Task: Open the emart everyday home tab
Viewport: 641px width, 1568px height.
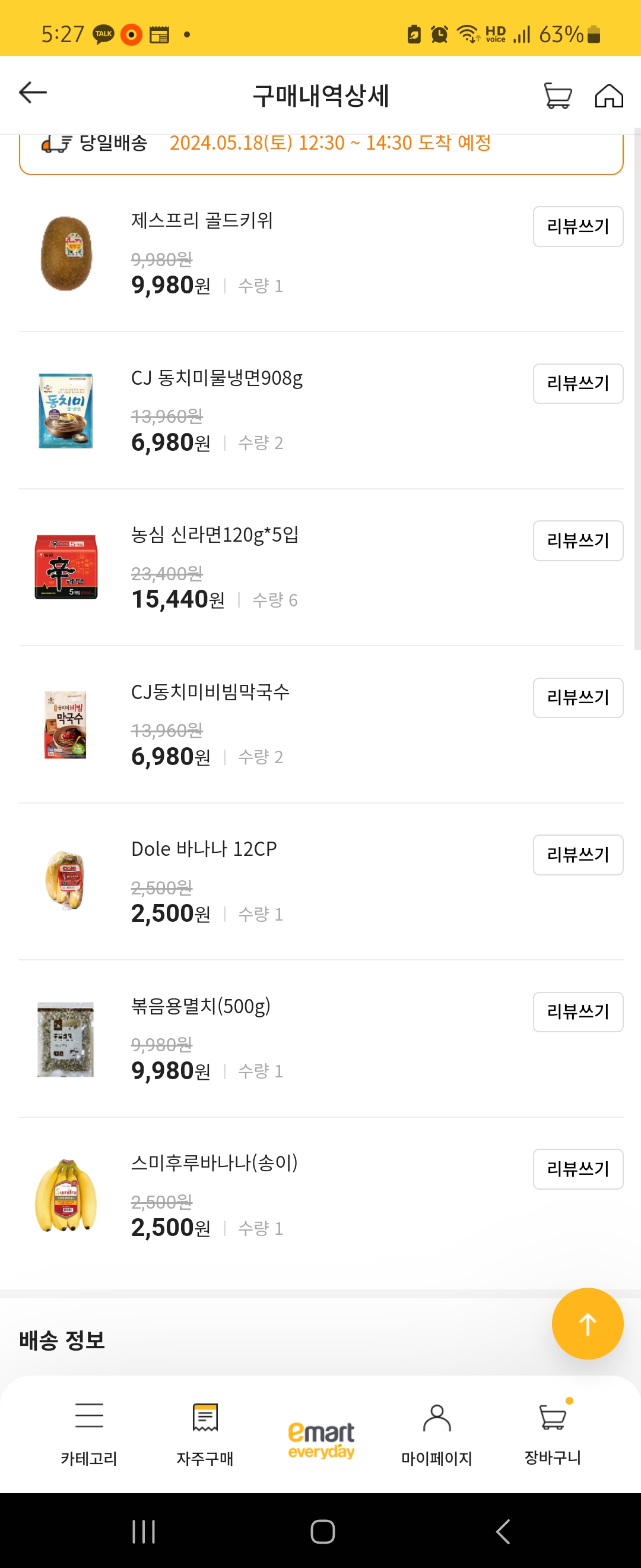Action: tap(321, 1440)
